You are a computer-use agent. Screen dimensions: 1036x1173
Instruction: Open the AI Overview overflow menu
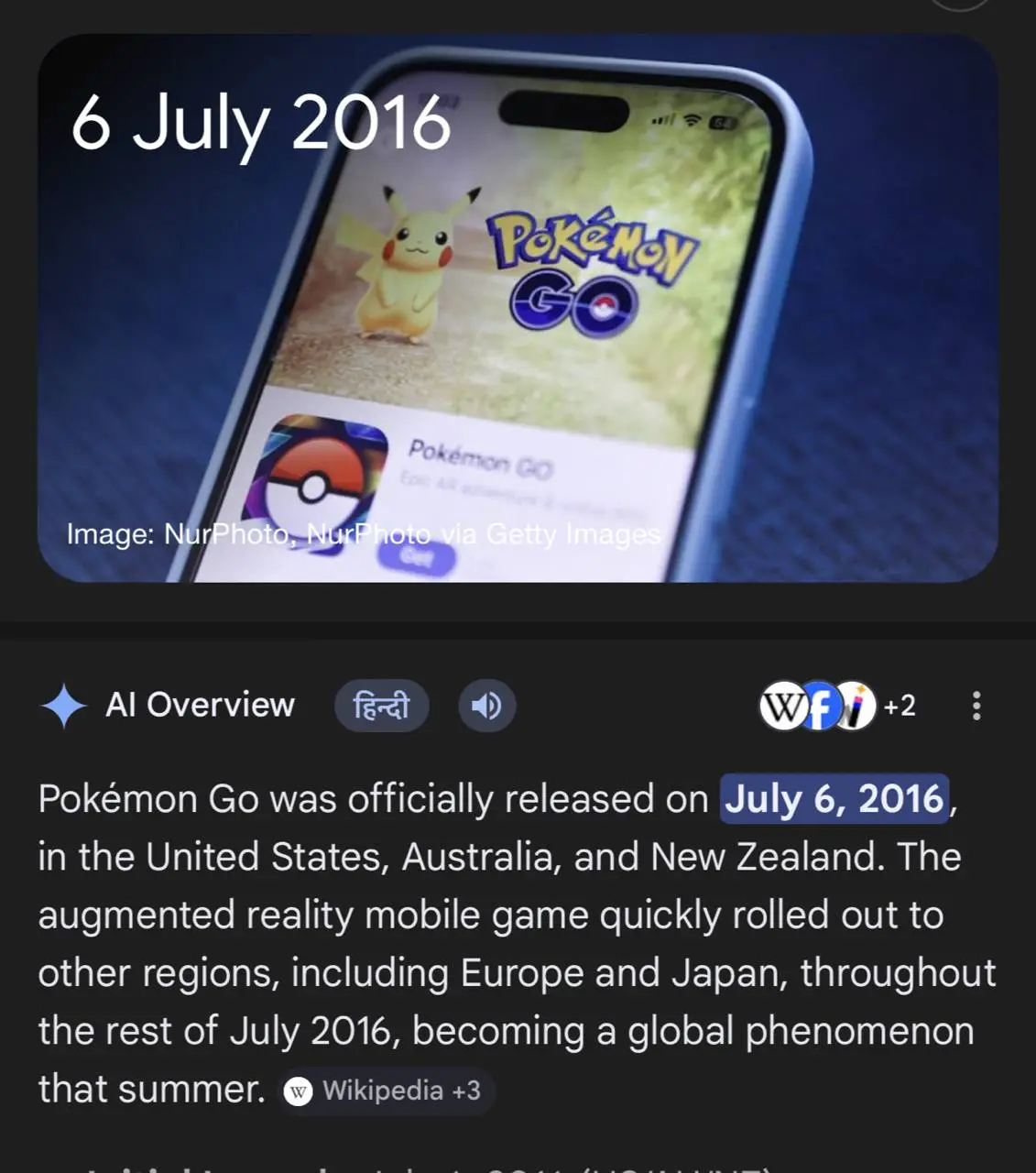click(976, 706)
